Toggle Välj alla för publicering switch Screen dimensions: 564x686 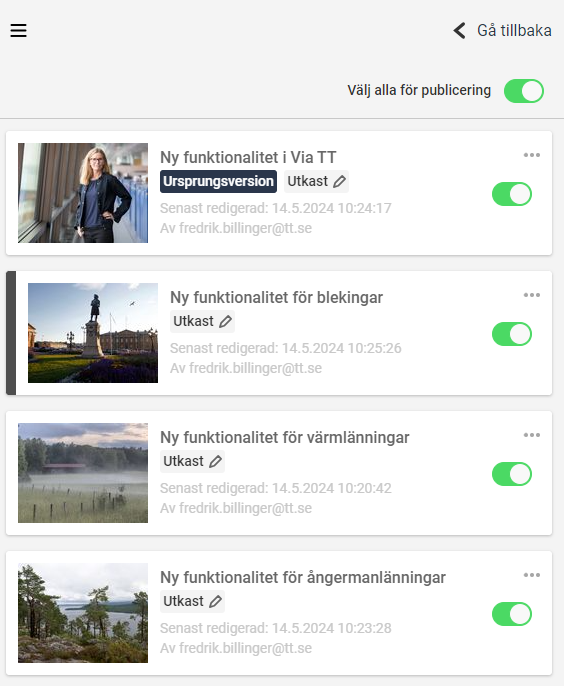(x=524, y=91)
